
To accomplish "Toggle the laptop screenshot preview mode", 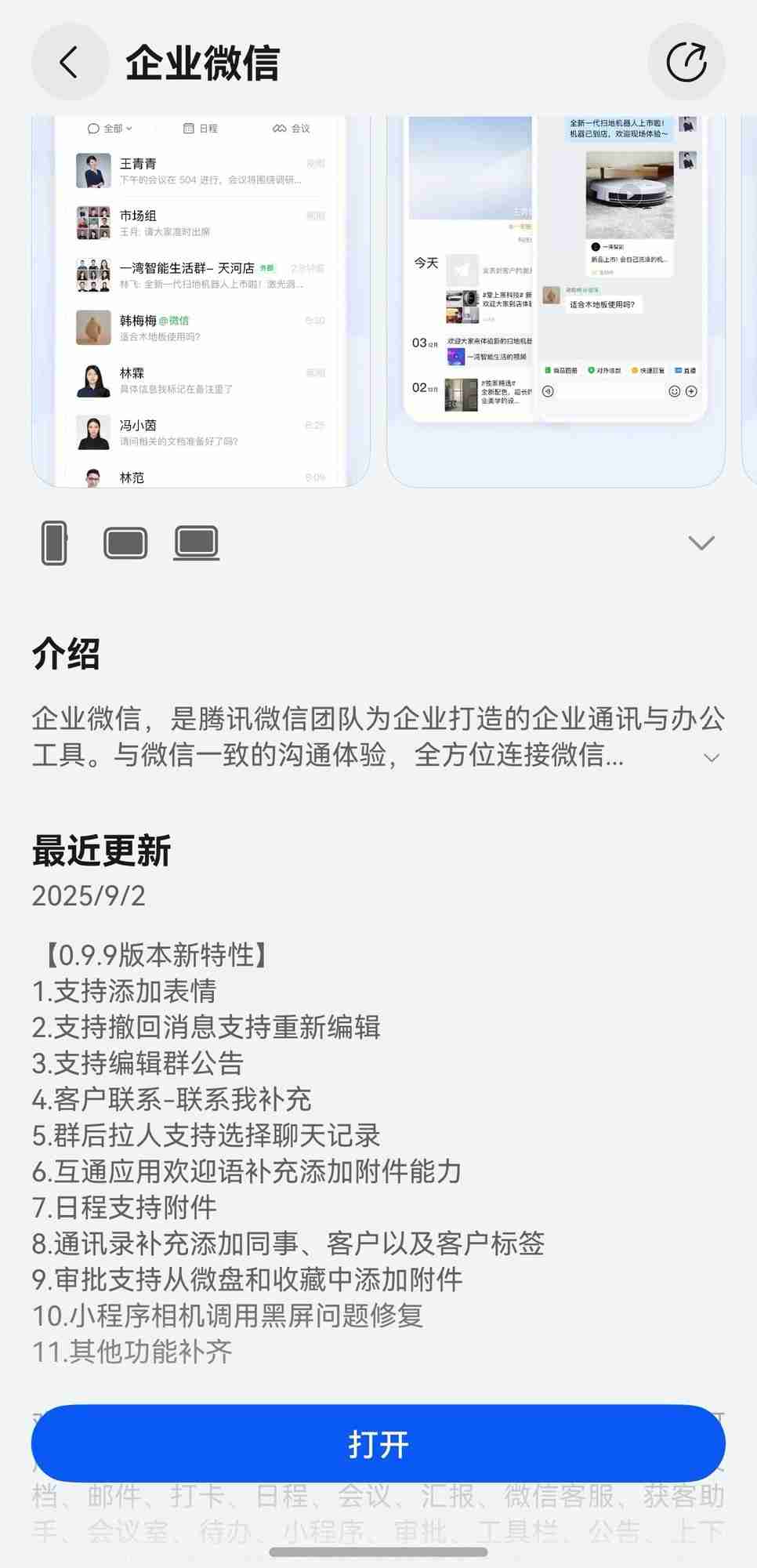I will (x=197, y=542).
